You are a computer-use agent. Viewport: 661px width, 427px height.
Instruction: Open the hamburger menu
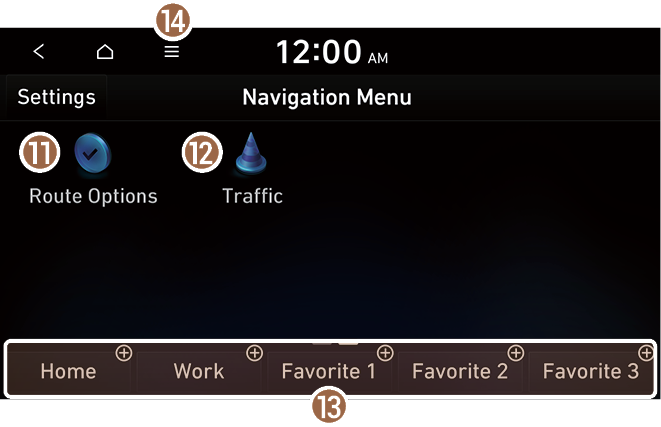pyautogui.click(x=172, y=52)
